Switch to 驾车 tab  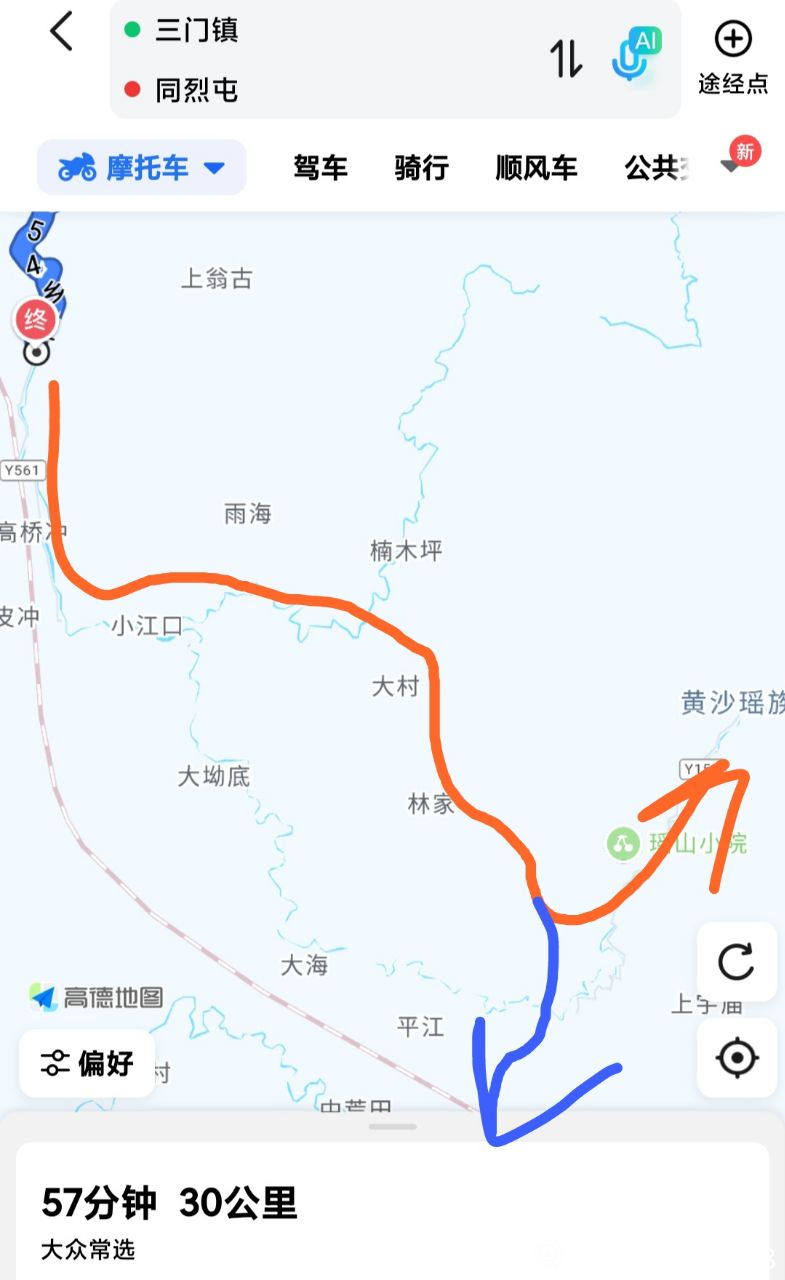tap(320, 168)
